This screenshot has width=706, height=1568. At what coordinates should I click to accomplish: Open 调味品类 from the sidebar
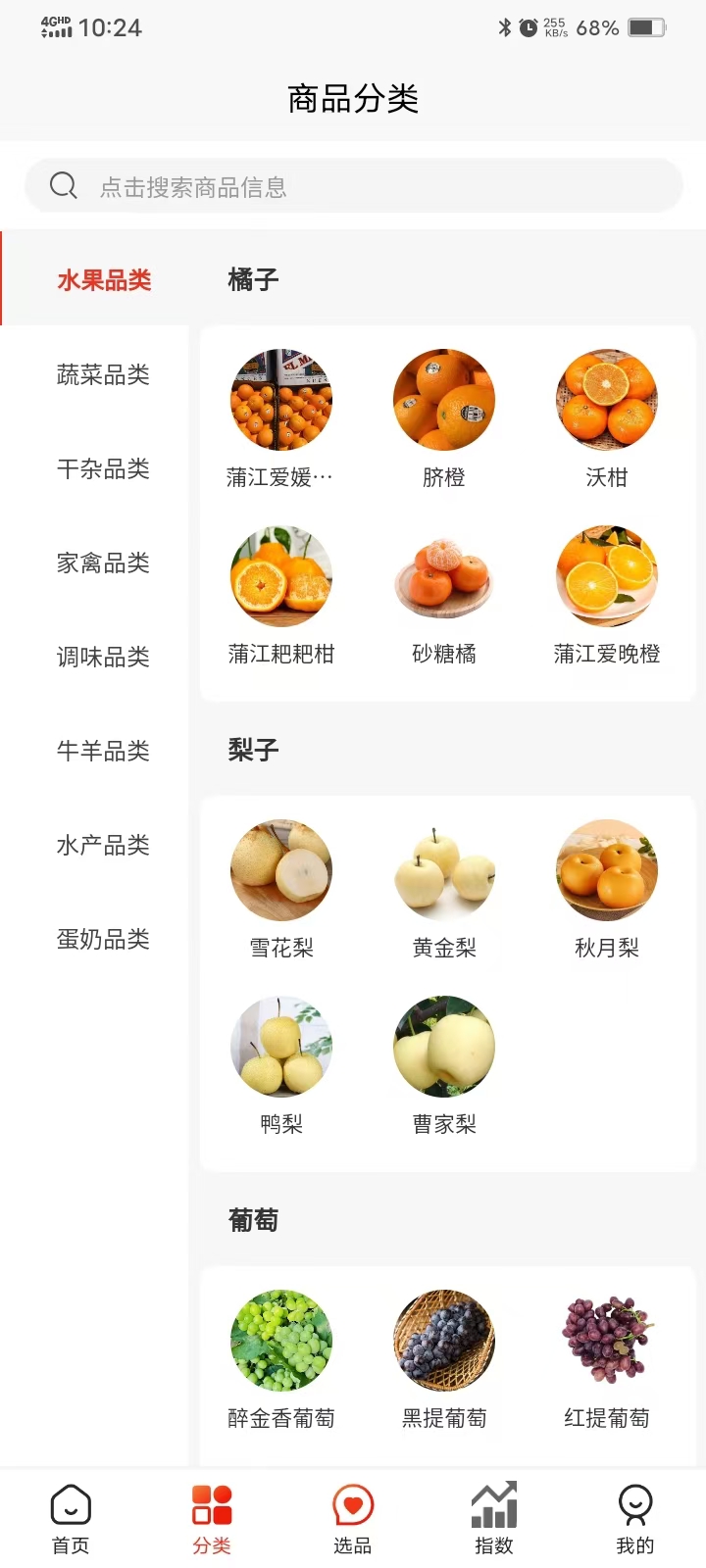103,658
